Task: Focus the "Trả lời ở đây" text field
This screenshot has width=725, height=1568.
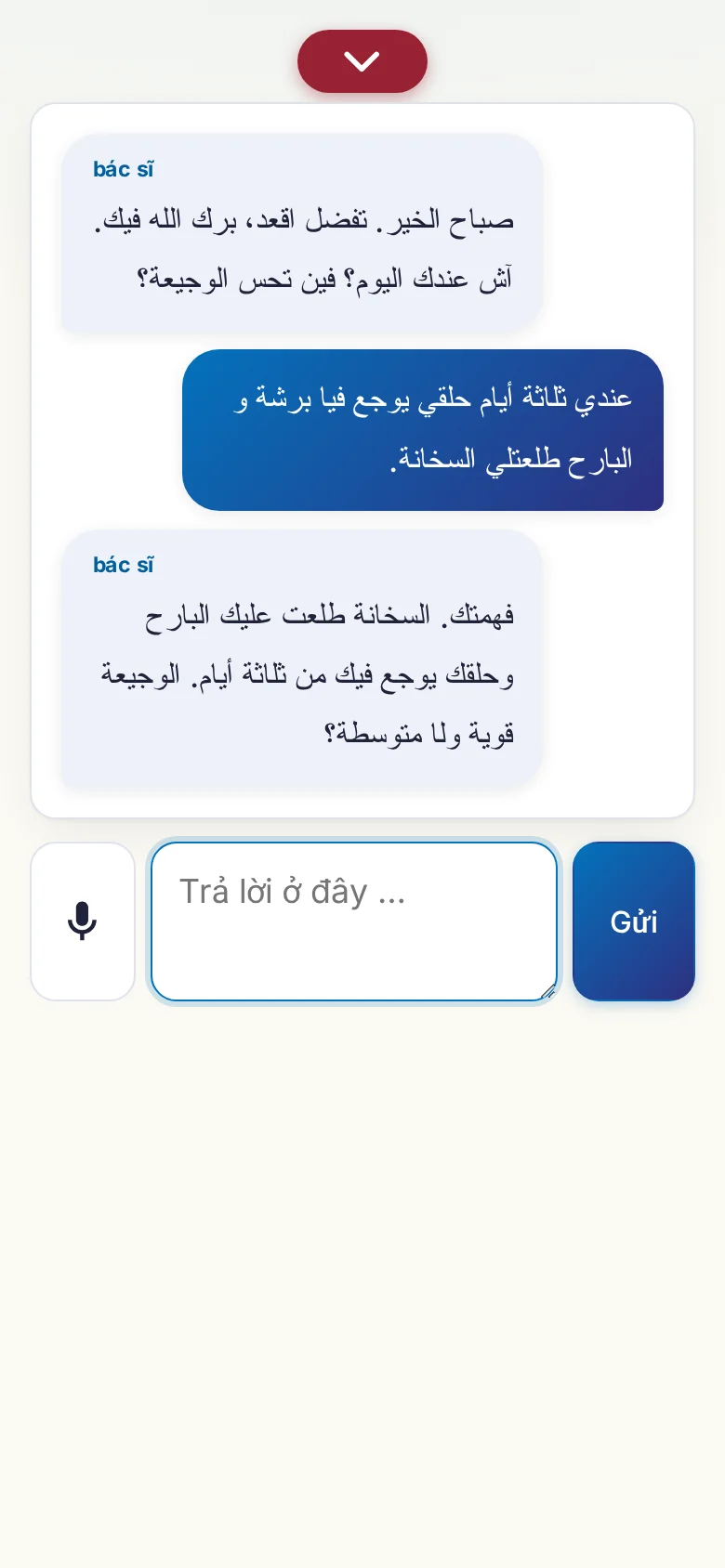Action: pos(354,921)
